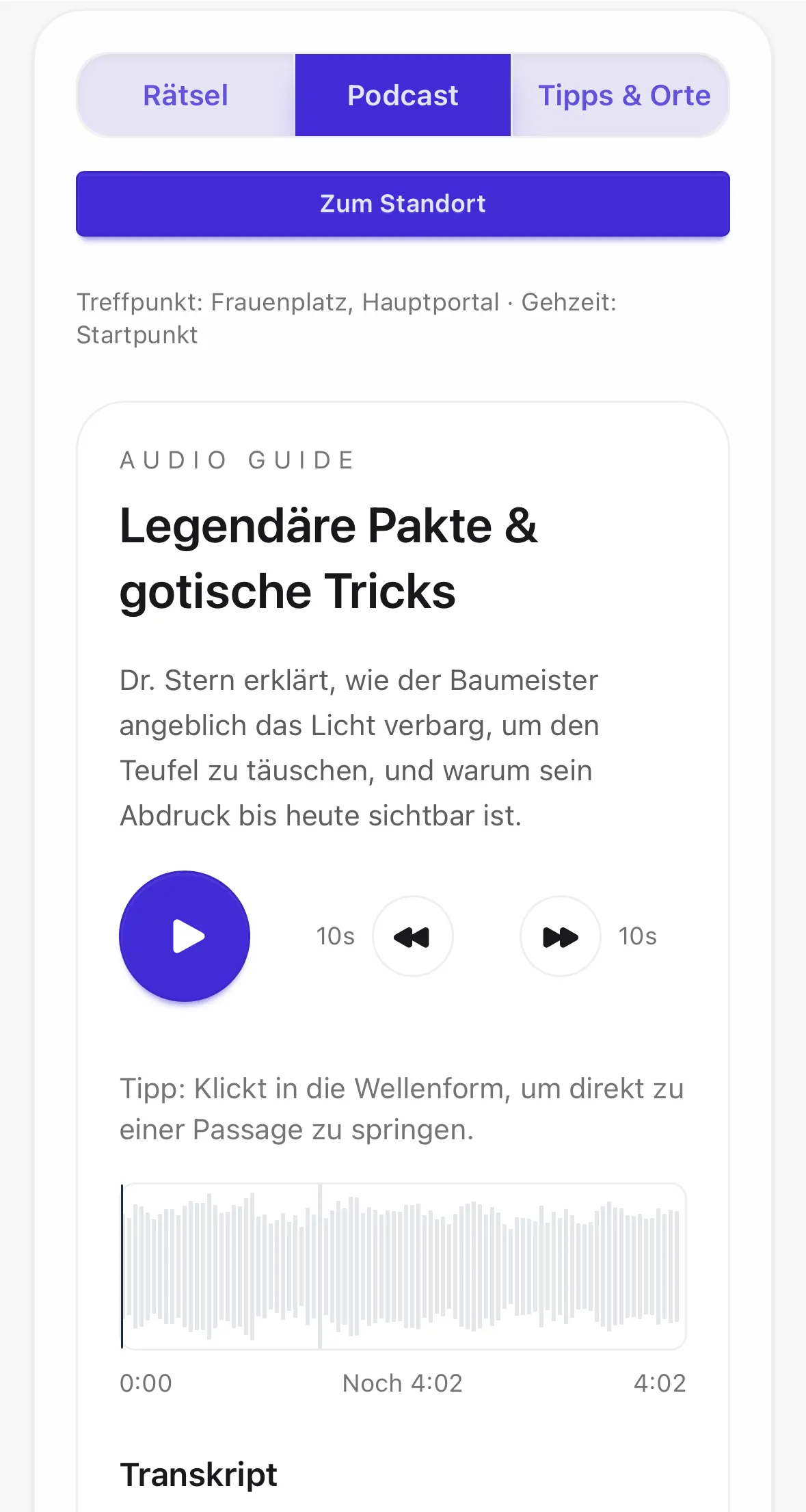Jump to a passage in the waveform
This screenshot has height=1512, width=806.
pyautogui.click(x=403, y=1266)
